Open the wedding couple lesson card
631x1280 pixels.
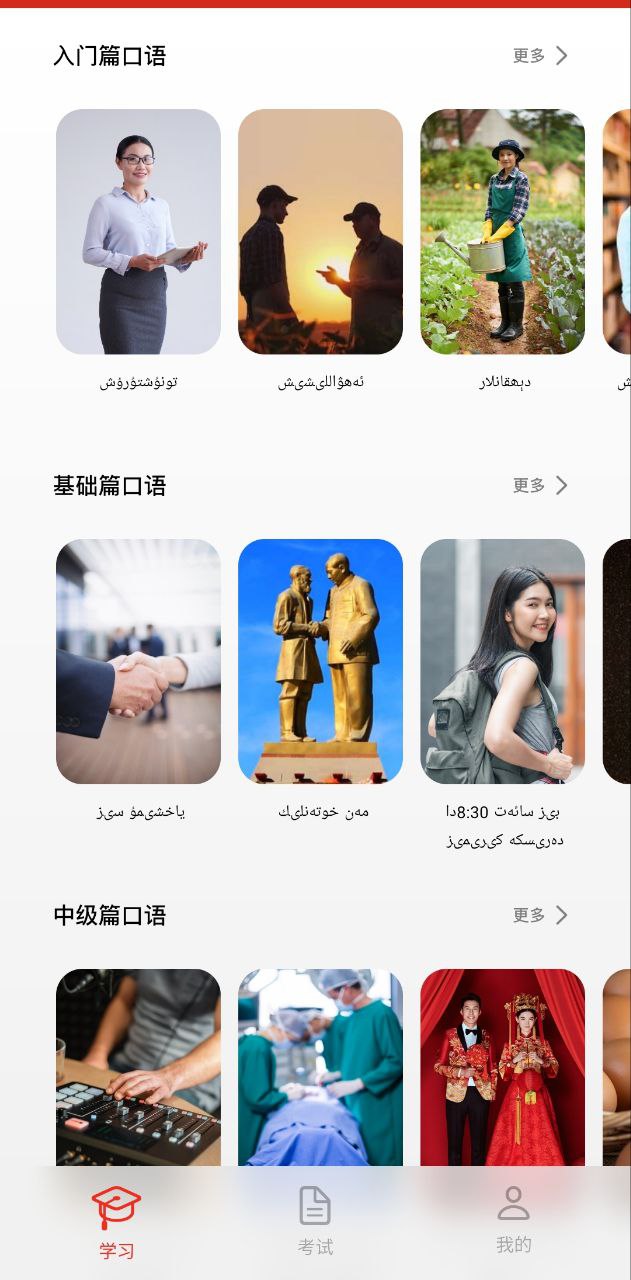click(x=502, y=1066)
